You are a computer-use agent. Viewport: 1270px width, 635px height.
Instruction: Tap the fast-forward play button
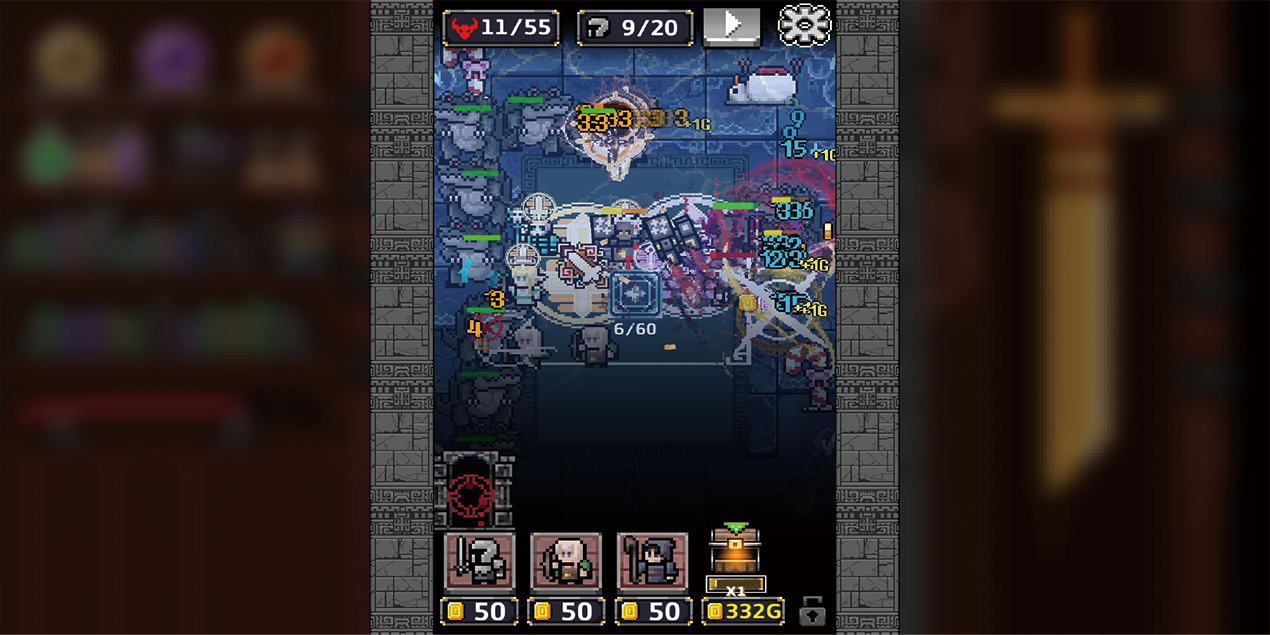[731, 27]
